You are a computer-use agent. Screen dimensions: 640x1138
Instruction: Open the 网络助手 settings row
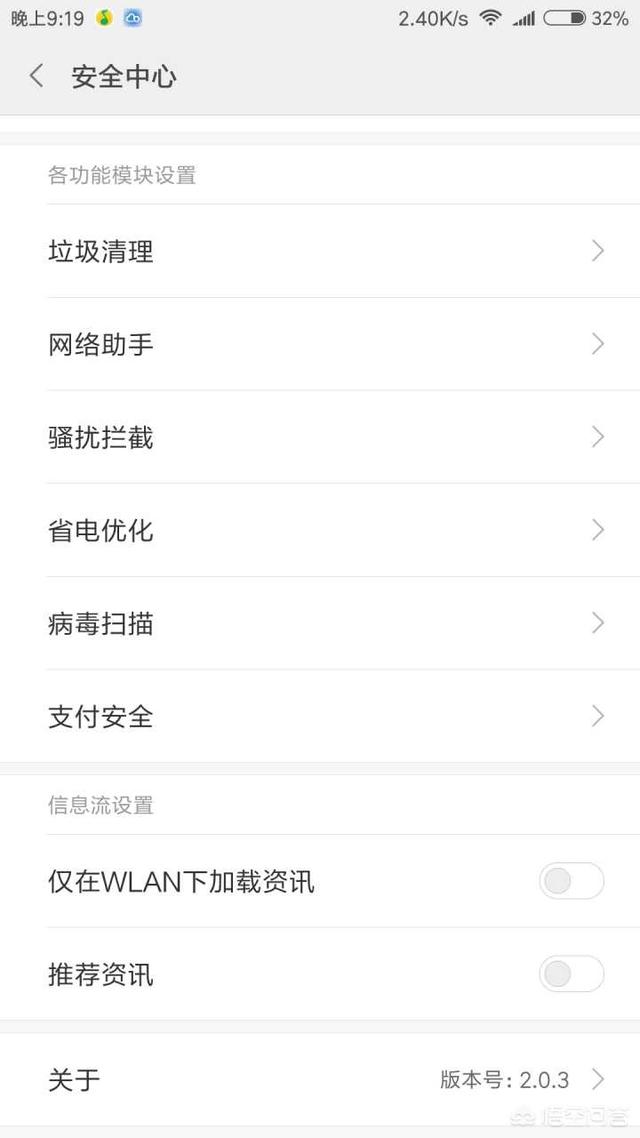pos(320,344)
